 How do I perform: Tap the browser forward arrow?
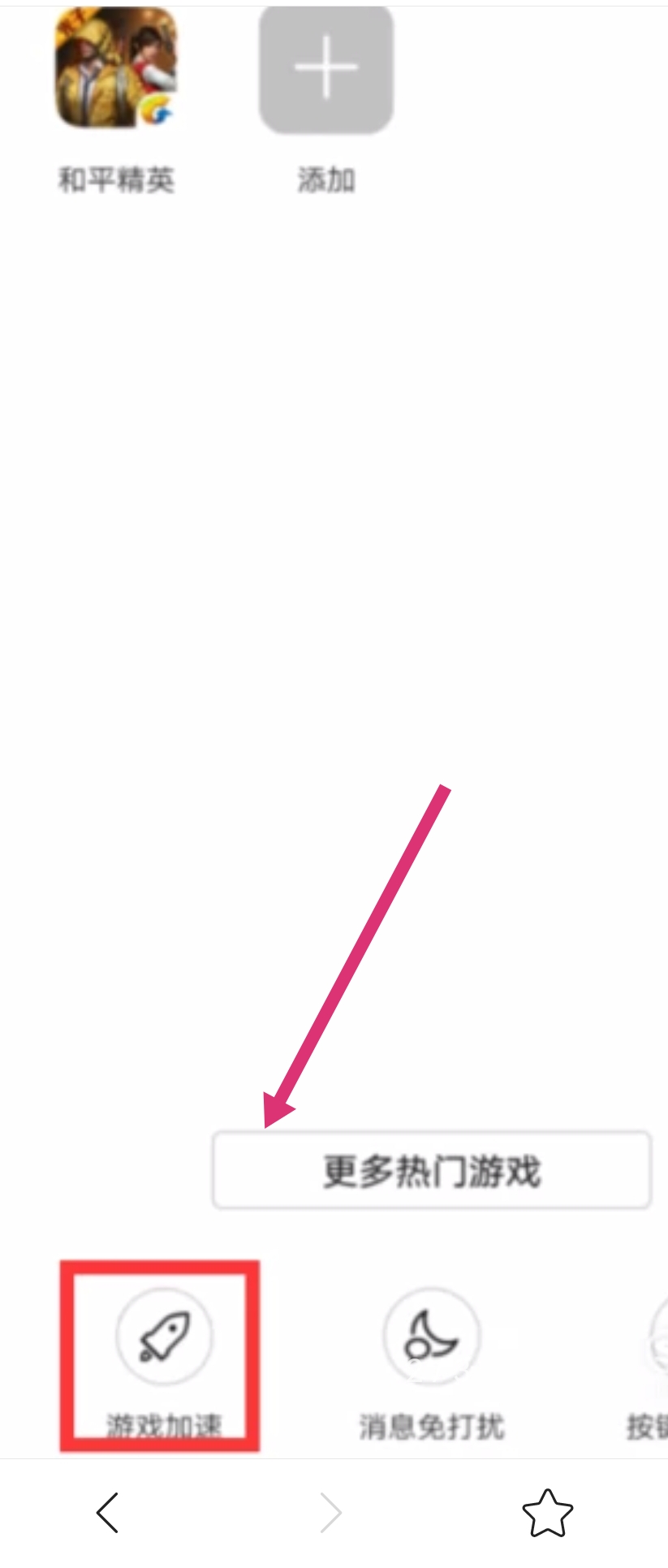tap(330, 1512)
